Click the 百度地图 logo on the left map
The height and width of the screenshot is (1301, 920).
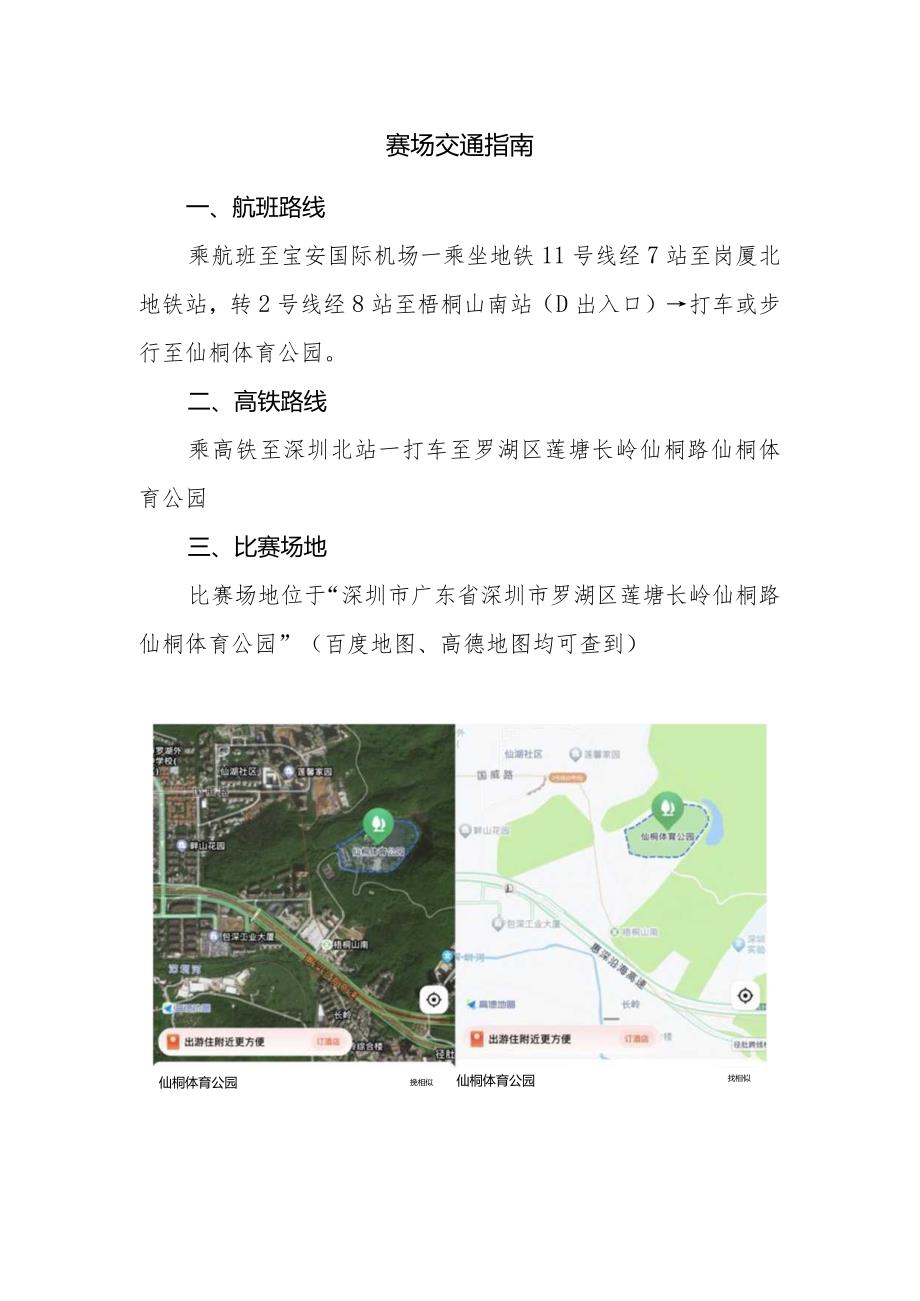189,1007
